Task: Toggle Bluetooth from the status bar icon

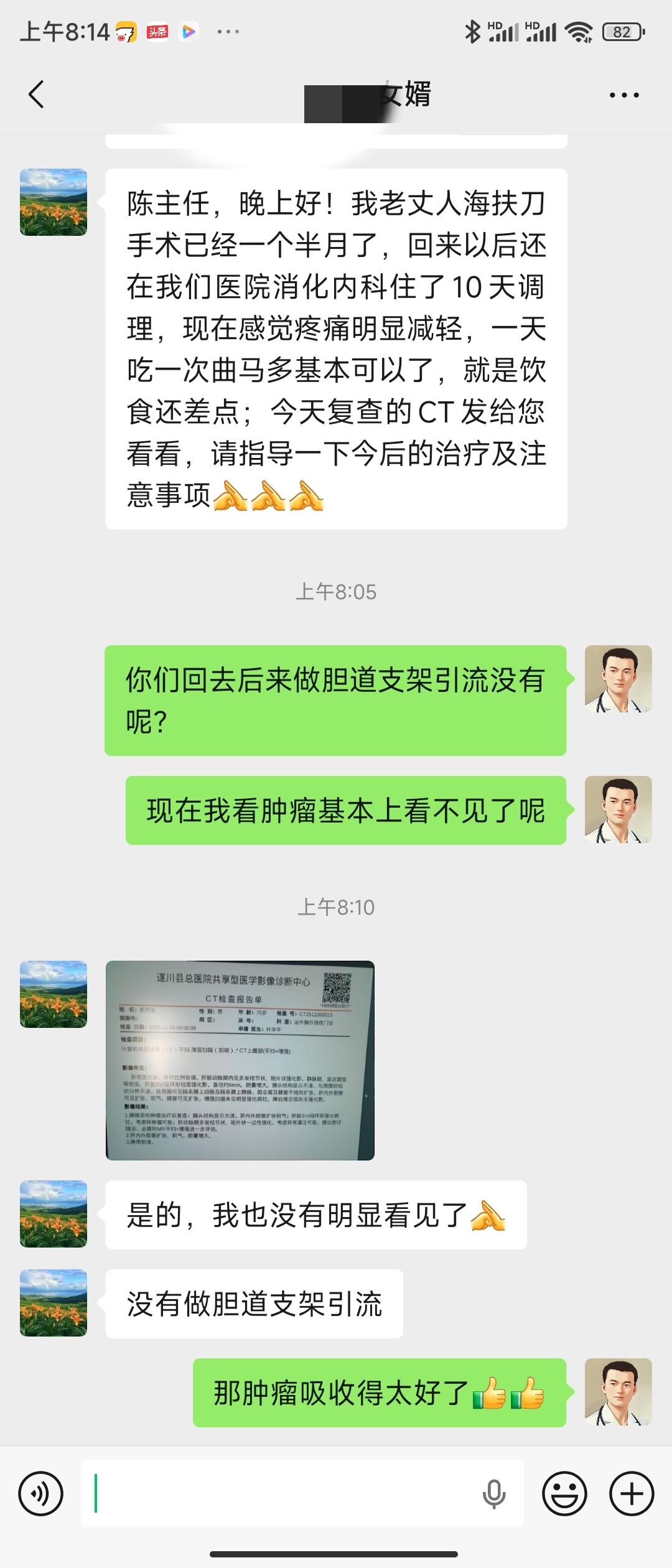Action: [473, 30]
